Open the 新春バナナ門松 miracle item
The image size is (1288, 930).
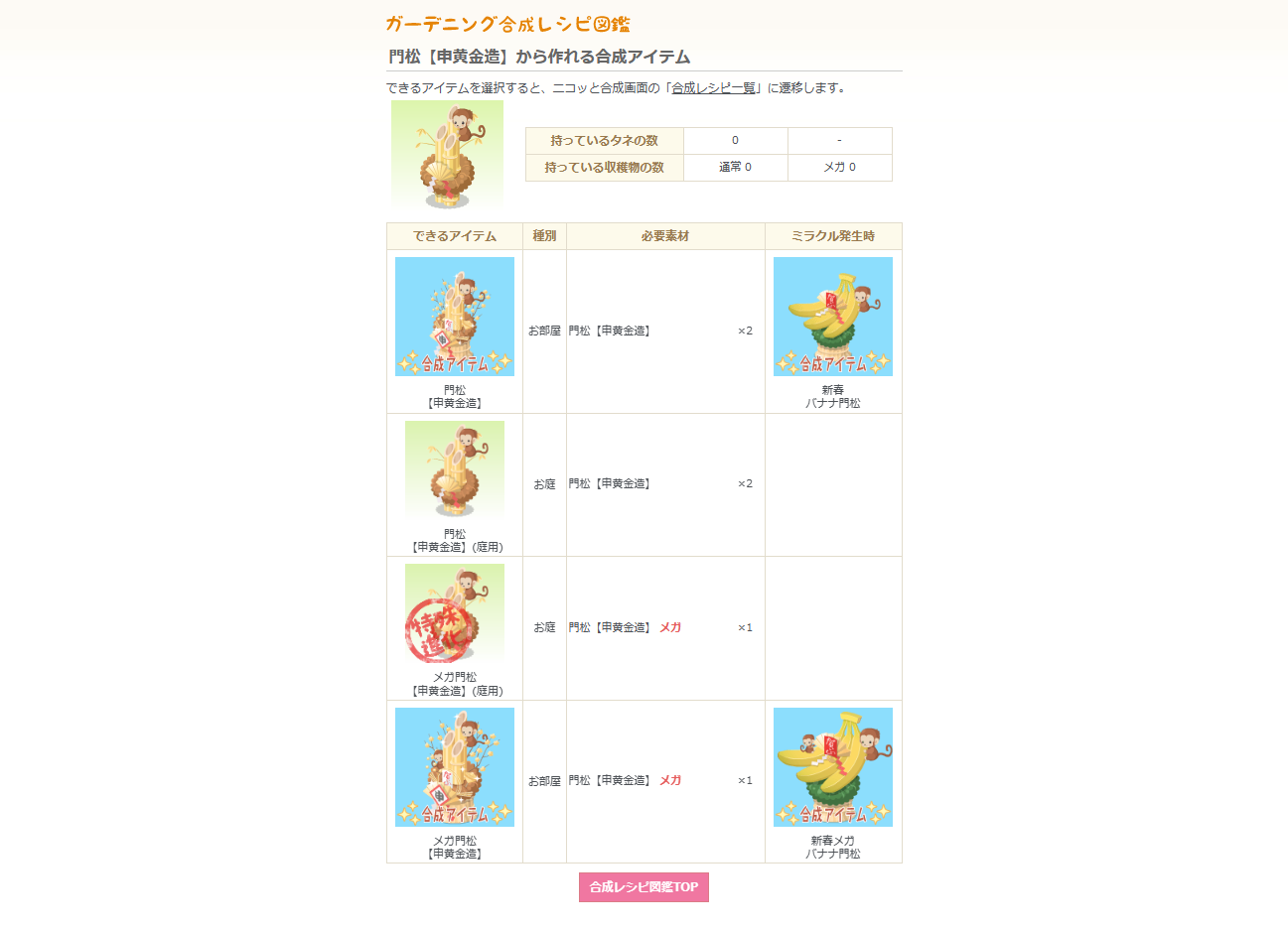point(832,317)
